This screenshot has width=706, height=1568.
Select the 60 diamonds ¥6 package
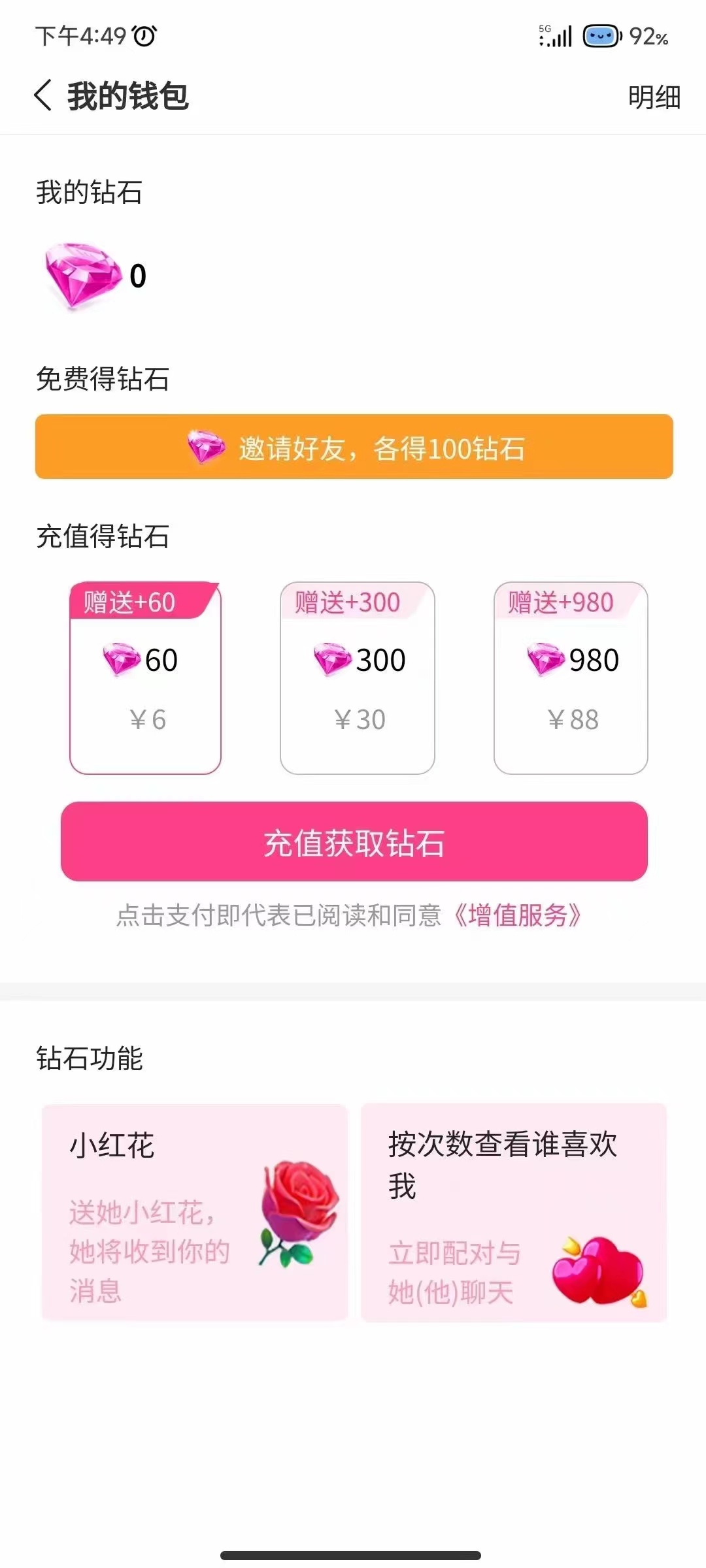click(x=145, y=678)
